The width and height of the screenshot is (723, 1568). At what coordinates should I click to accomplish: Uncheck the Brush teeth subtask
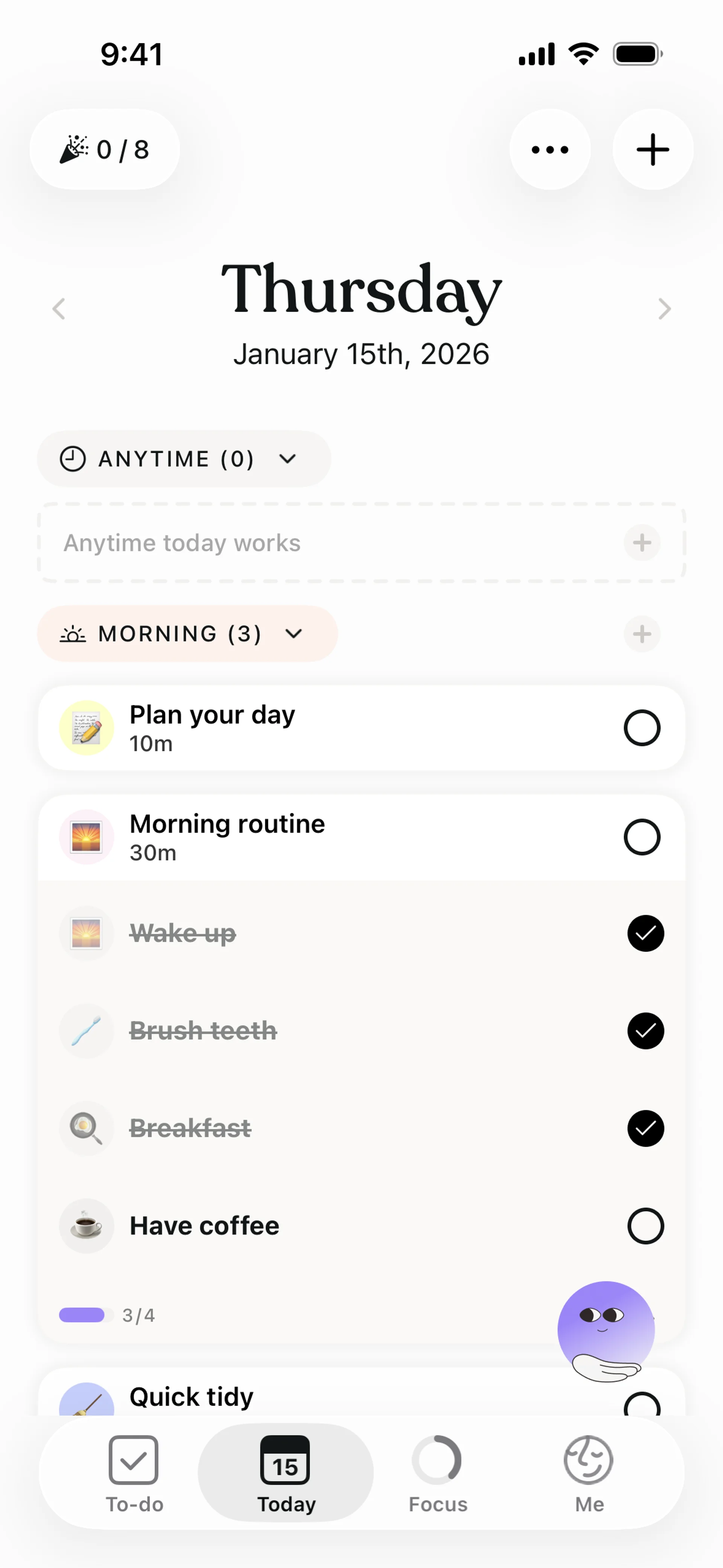[645, 1030]
